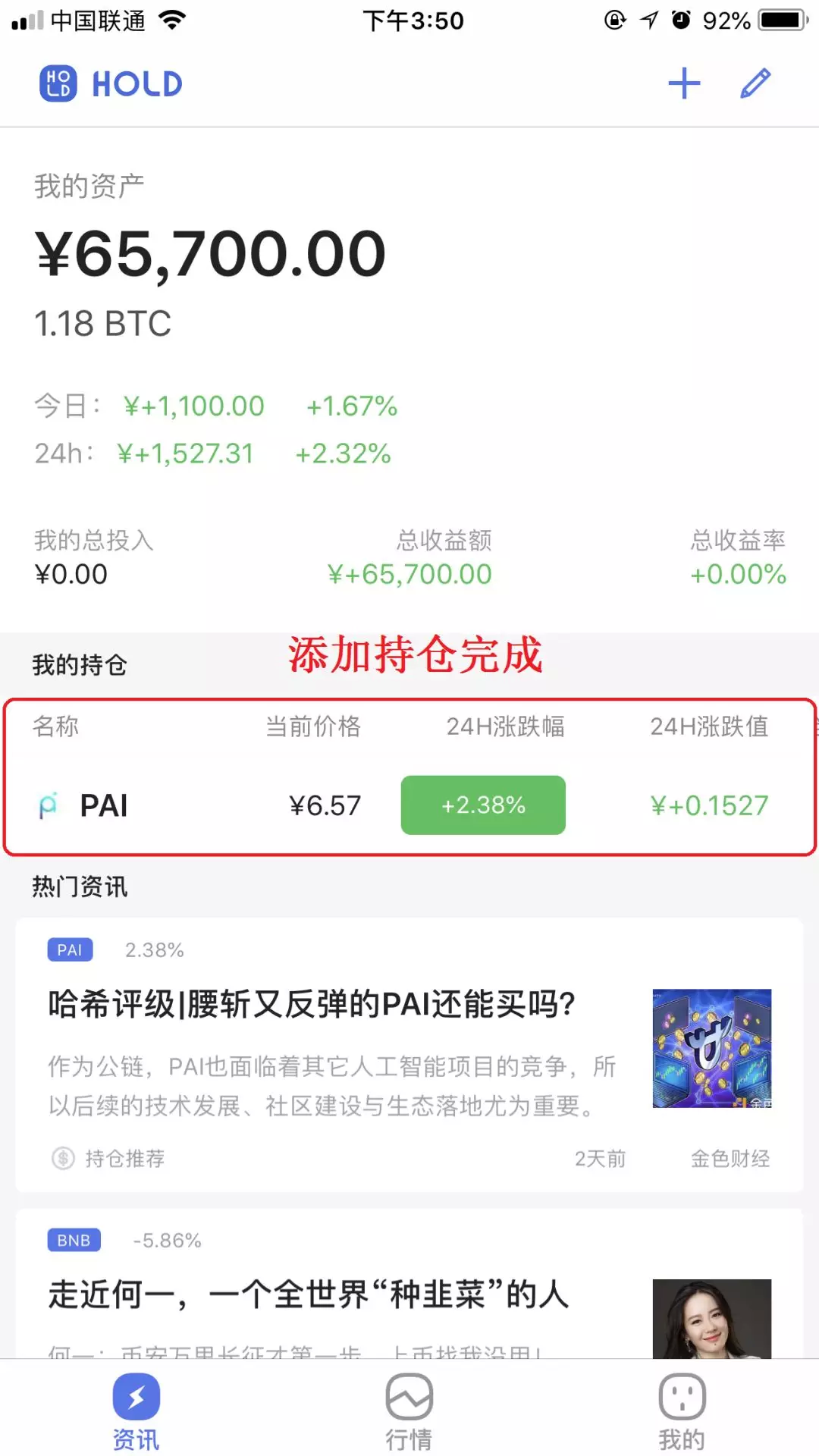The height and width of the screenshot is (1456, 819).
Task: Open the pencil edit icon
Action: (x=755, y=83)
